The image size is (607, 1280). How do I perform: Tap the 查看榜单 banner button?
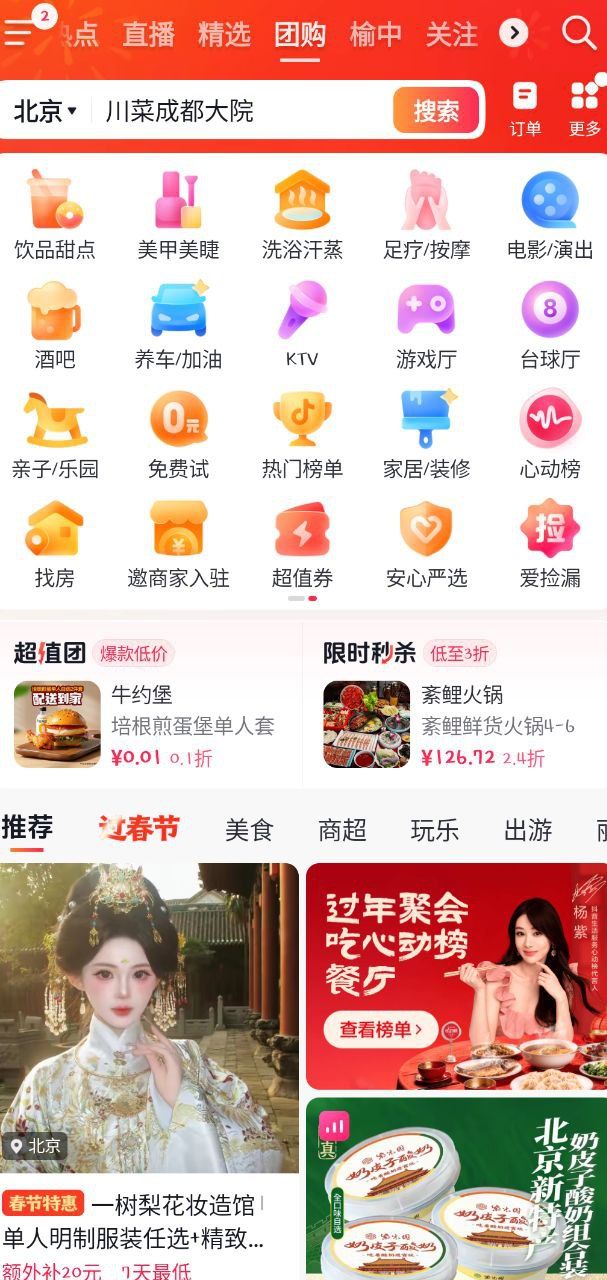[x=387, y=1028]
